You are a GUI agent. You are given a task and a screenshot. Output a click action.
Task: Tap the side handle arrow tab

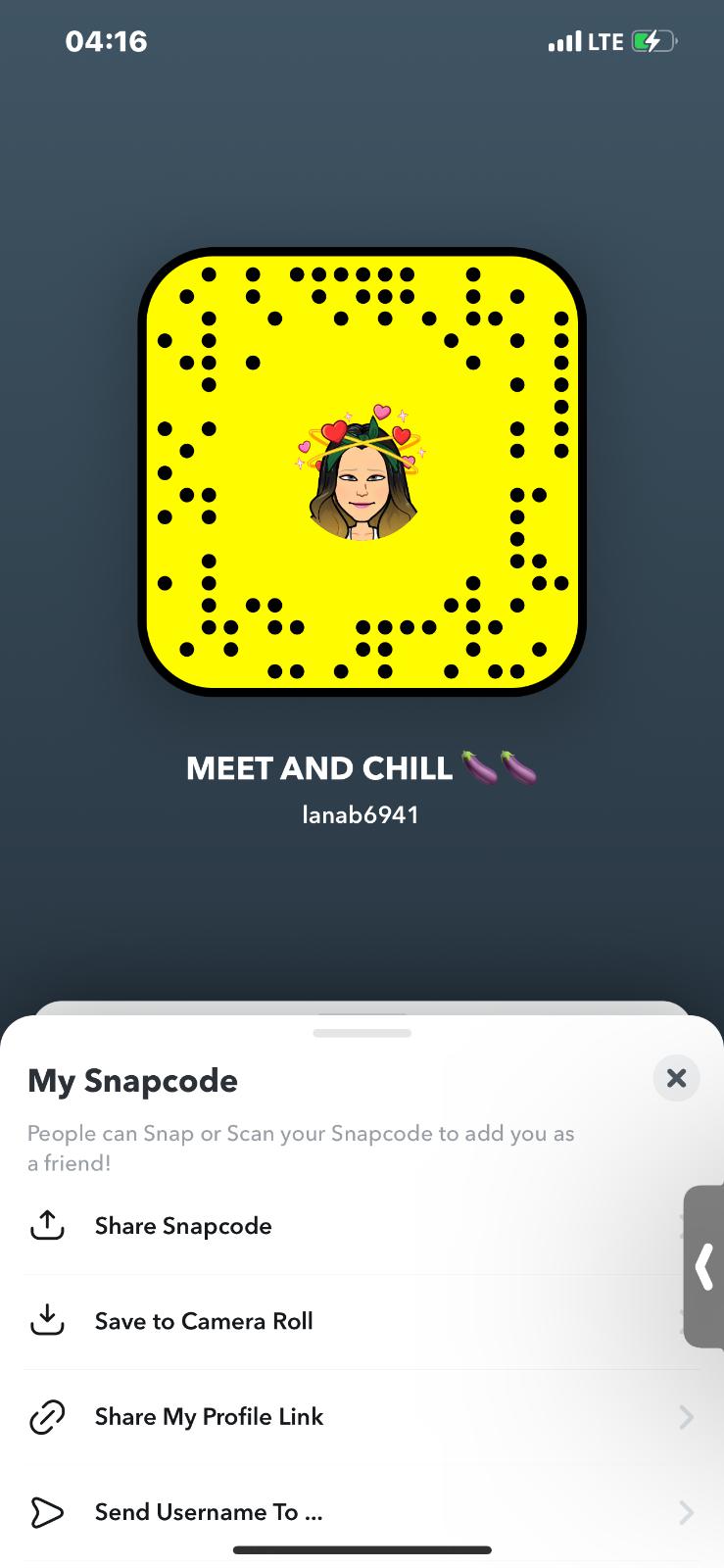[x=703, y=1266]
